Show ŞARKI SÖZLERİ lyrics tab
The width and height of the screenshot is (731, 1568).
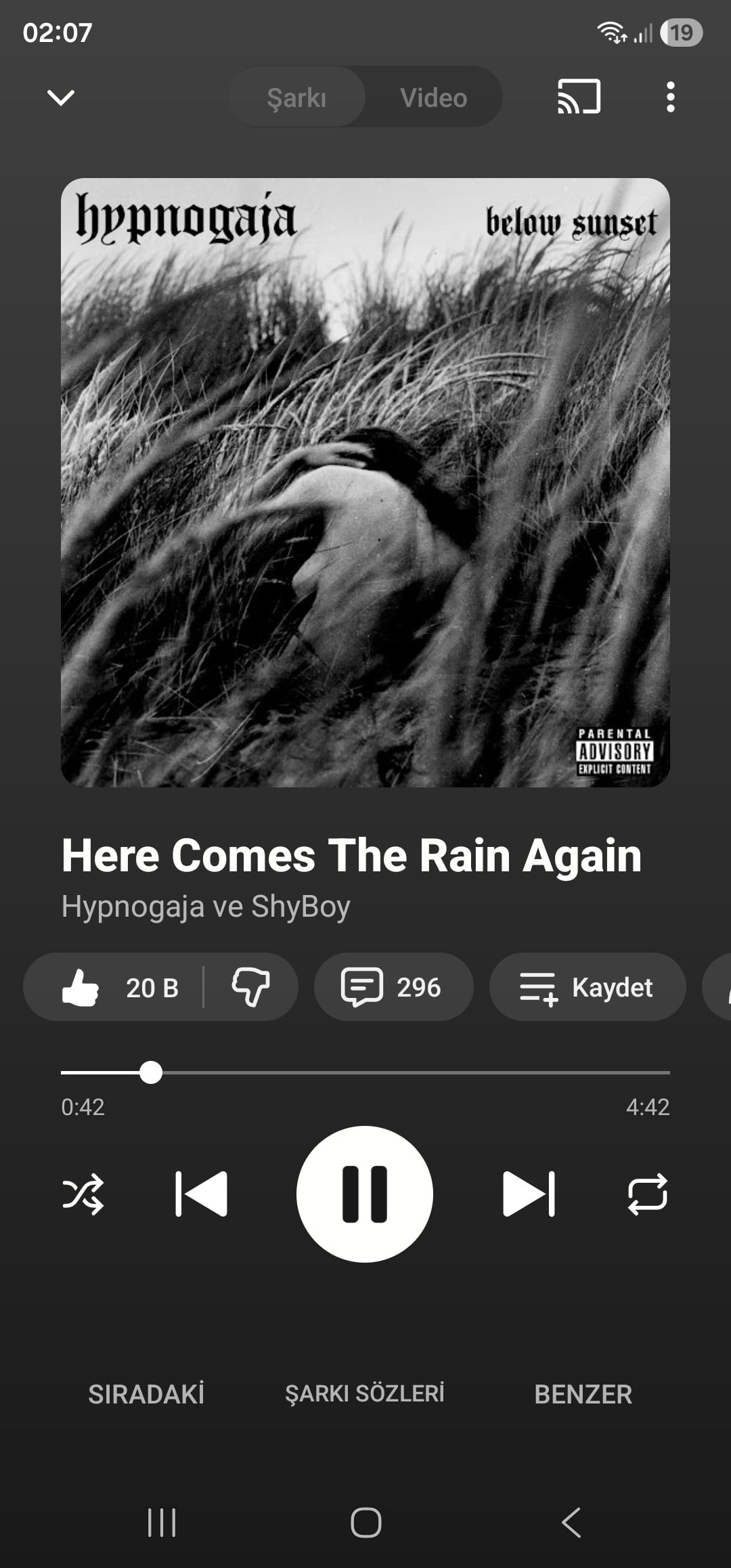(x=365, y=1394)
